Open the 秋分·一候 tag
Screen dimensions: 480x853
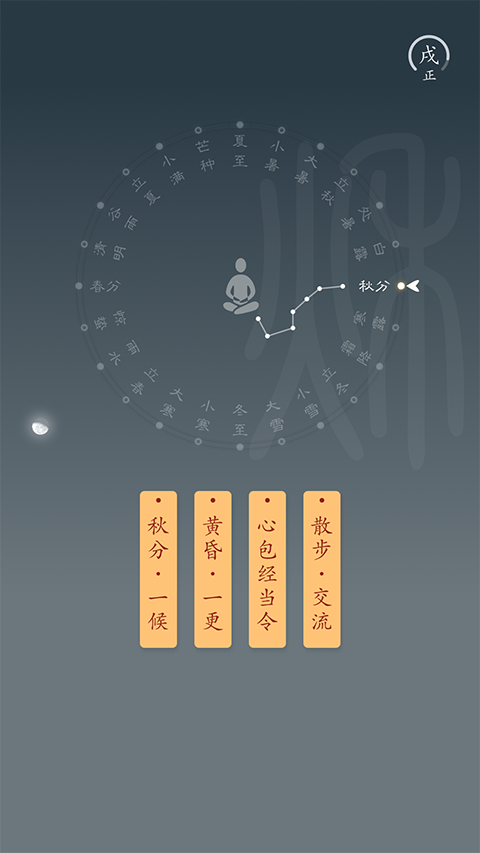(x=158, y=569)
